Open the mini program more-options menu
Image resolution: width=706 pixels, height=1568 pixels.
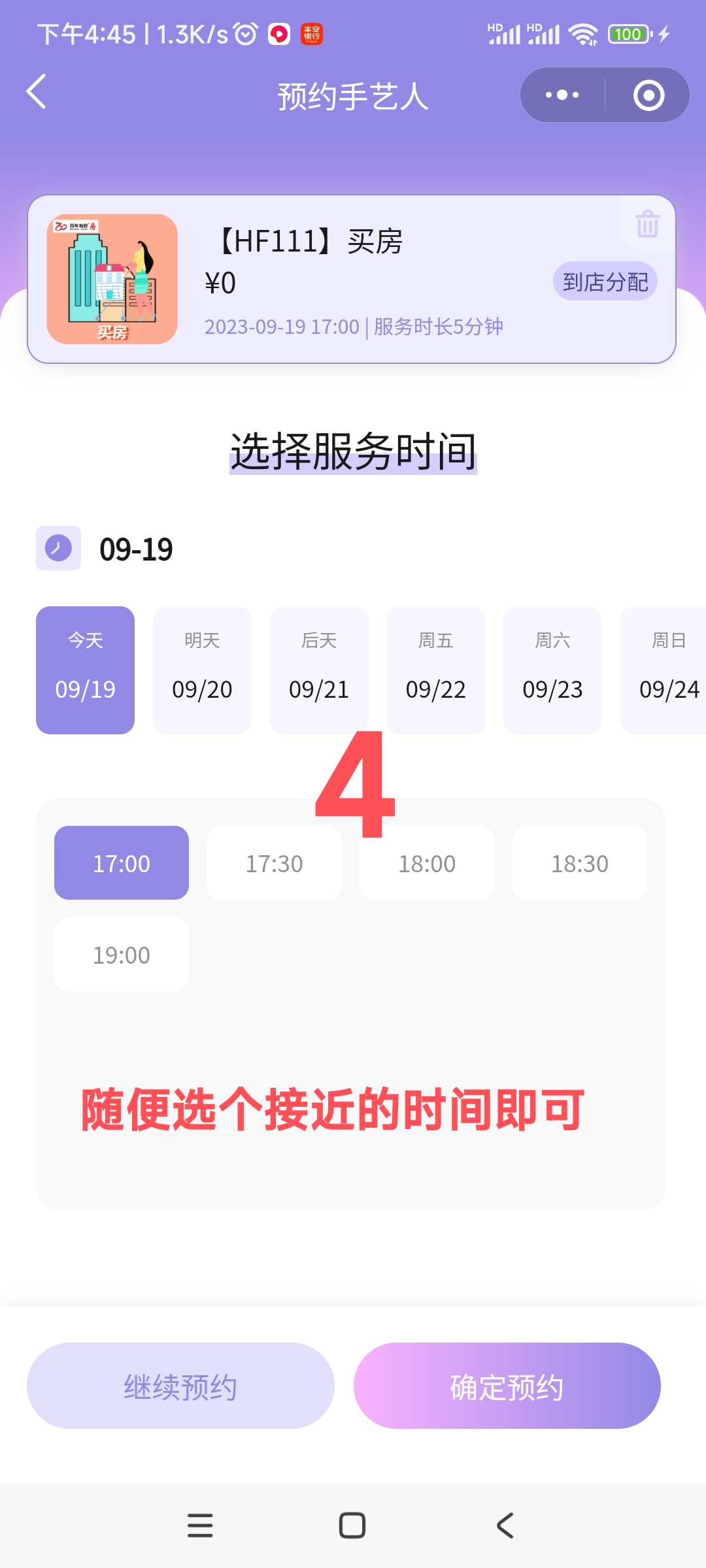tap(562, 95)
